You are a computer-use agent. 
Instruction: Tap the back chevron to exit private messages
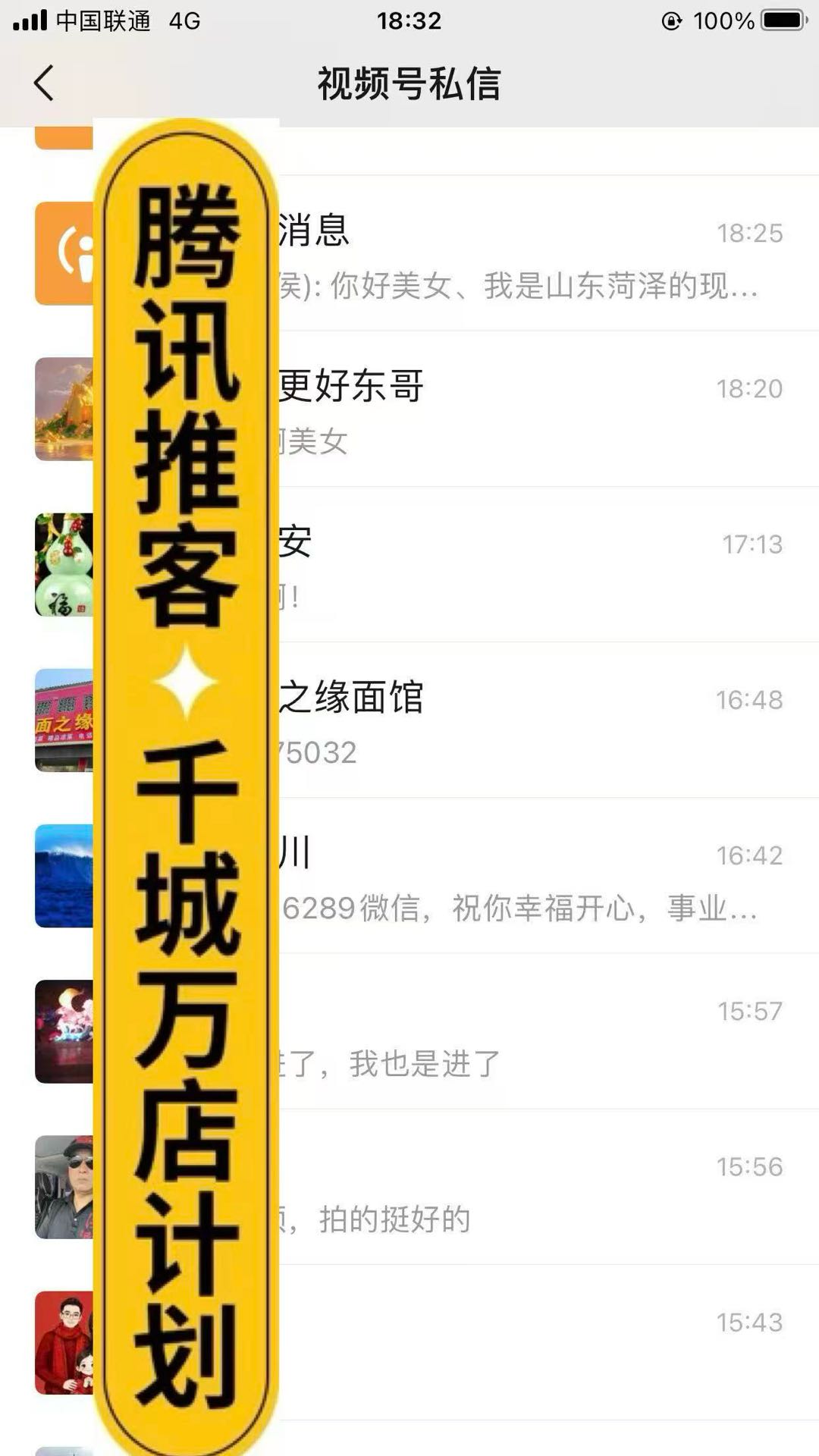point(43,83)
